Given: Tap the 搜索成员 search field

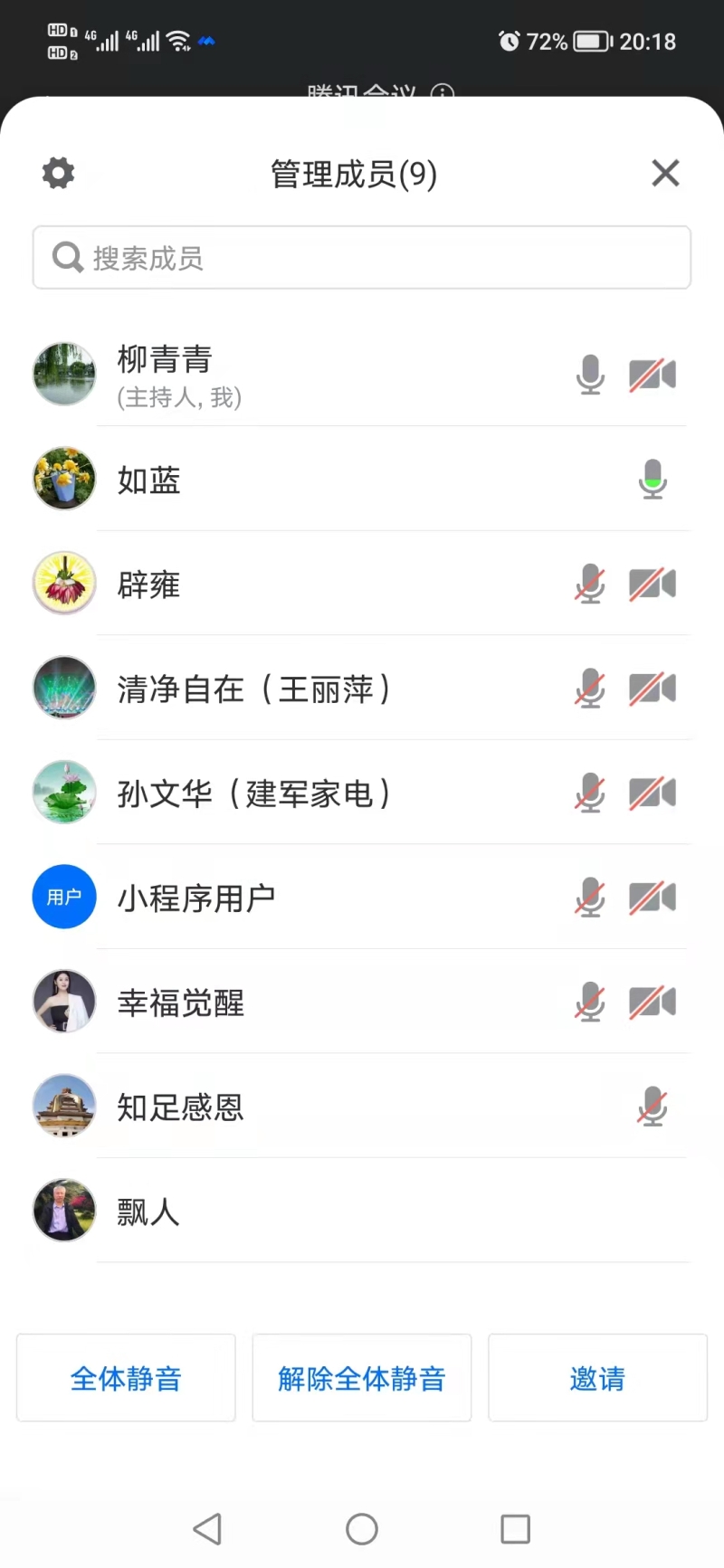Looking at the screenshot, I should pos(362,258).
